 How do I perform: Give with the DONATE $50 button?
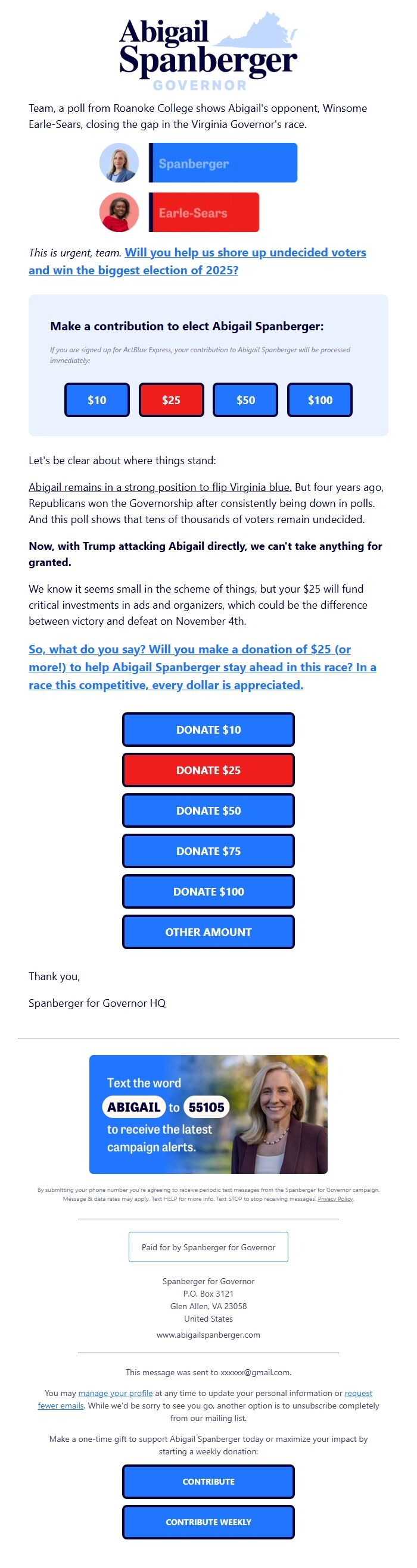click(208, 811)
